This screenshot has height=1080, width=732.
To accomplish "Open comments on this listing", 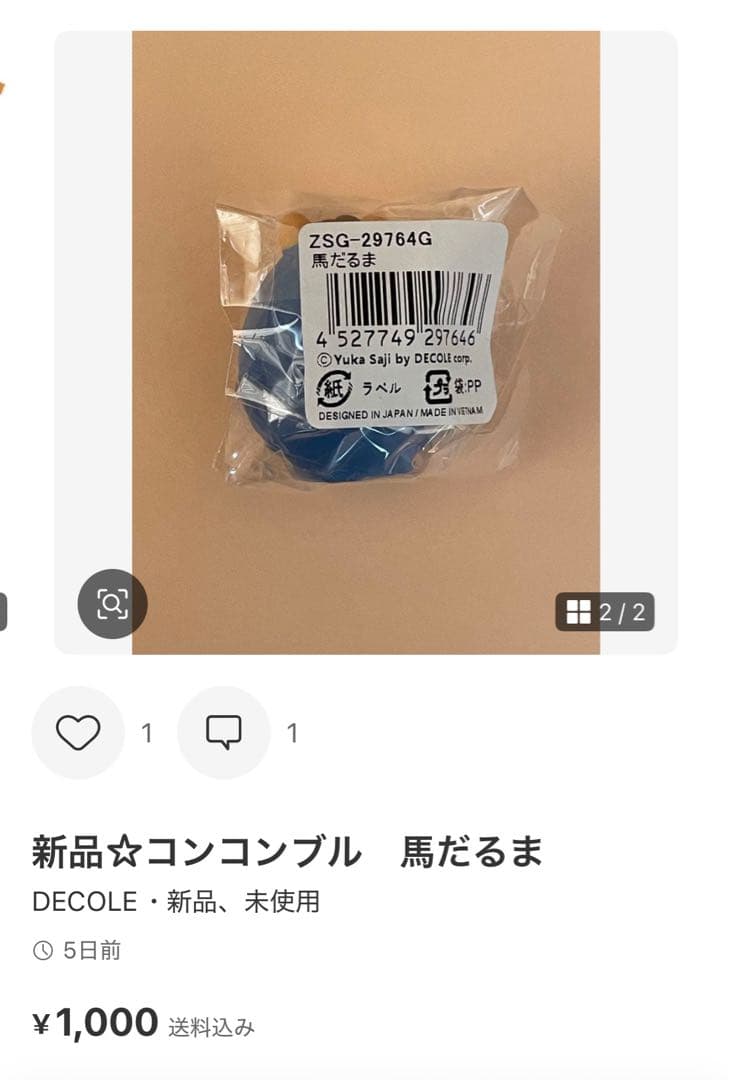I will coord(223,733).
